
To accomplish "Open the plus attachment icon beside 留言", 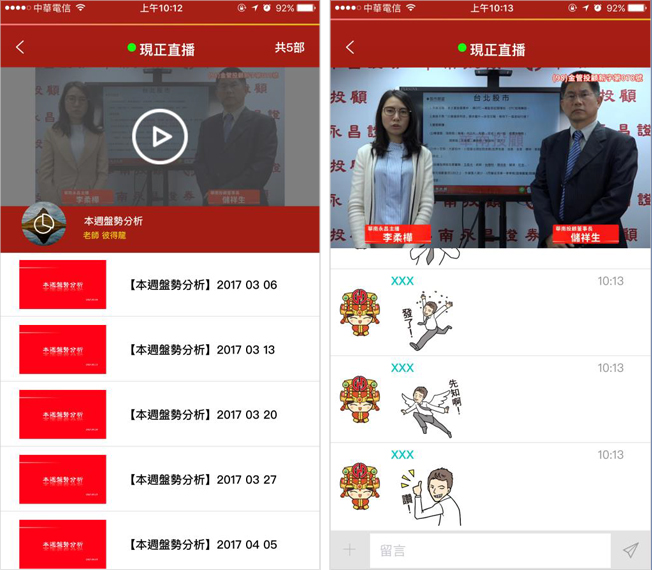I will click(349, 550).
